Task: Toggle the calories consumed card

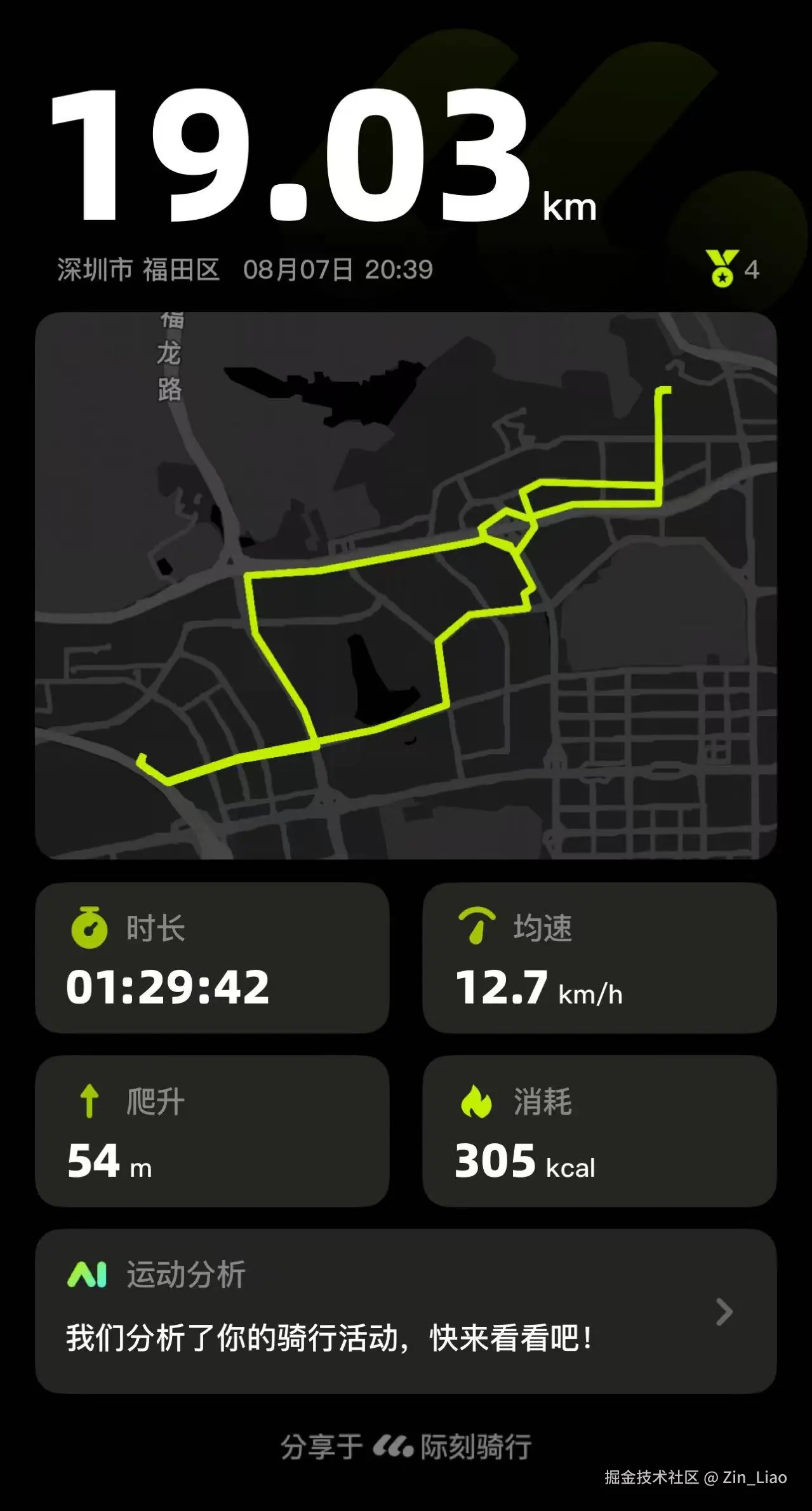Action: (x=600, y=1127)
